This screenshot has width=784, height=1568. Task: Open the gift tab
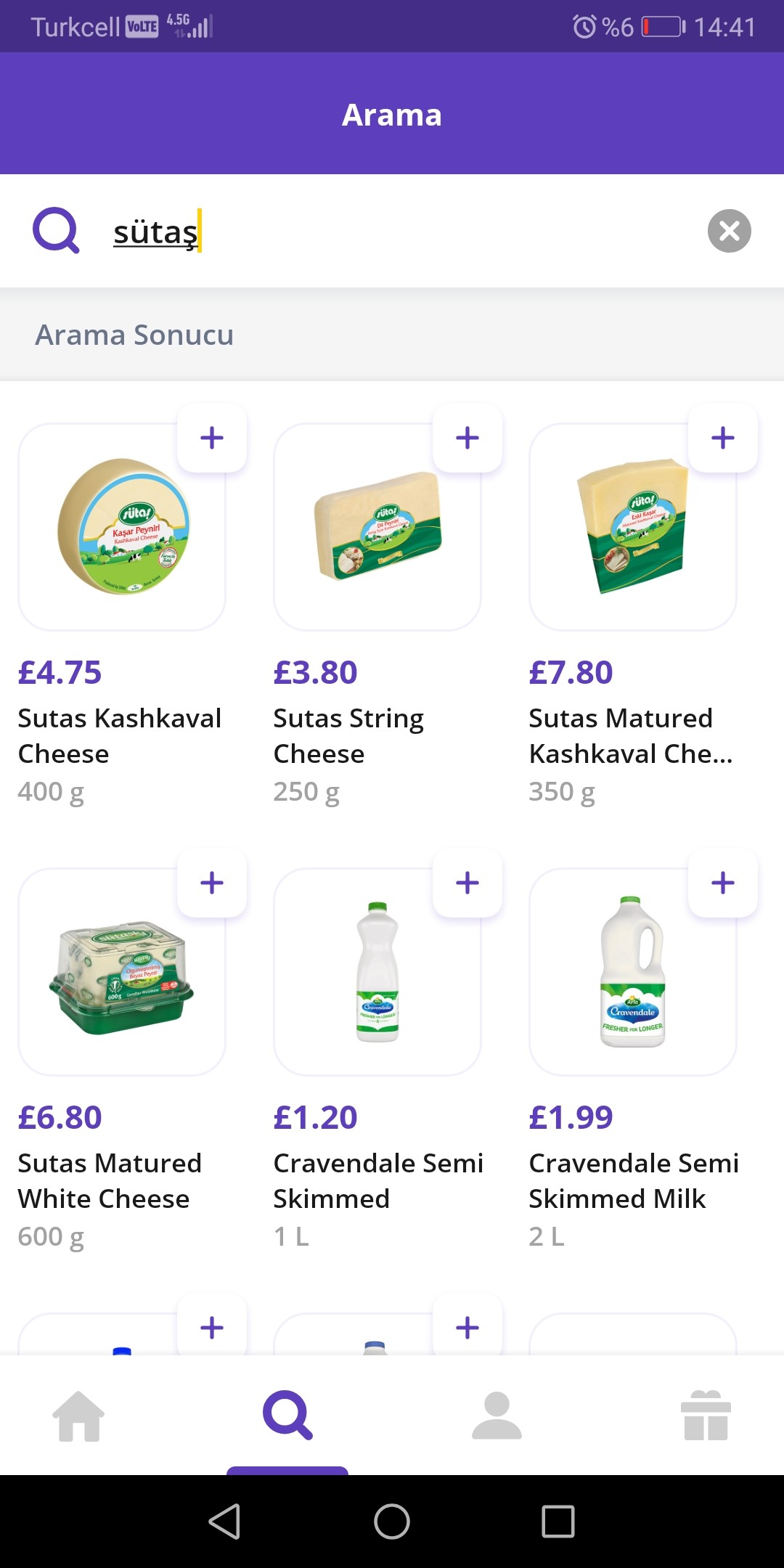706,1416
